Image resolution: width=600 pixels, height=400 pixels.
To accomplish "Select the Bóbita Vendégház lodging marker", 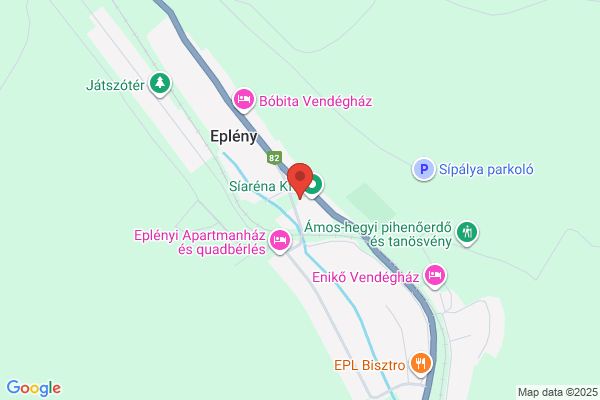I will (x=244, y=101).
